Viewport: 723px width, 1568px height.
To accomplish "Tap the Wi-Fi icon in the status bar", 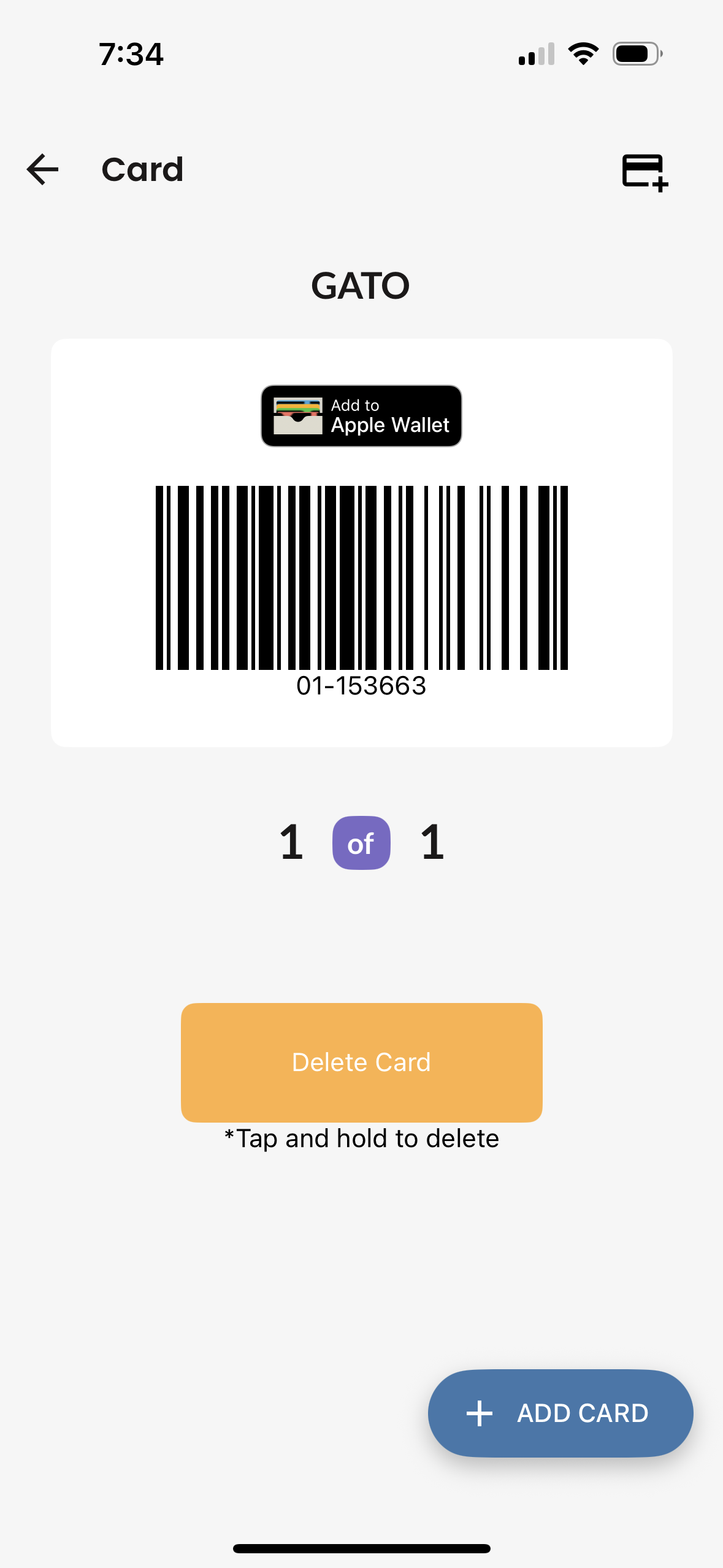I will [x=583, y=54].
